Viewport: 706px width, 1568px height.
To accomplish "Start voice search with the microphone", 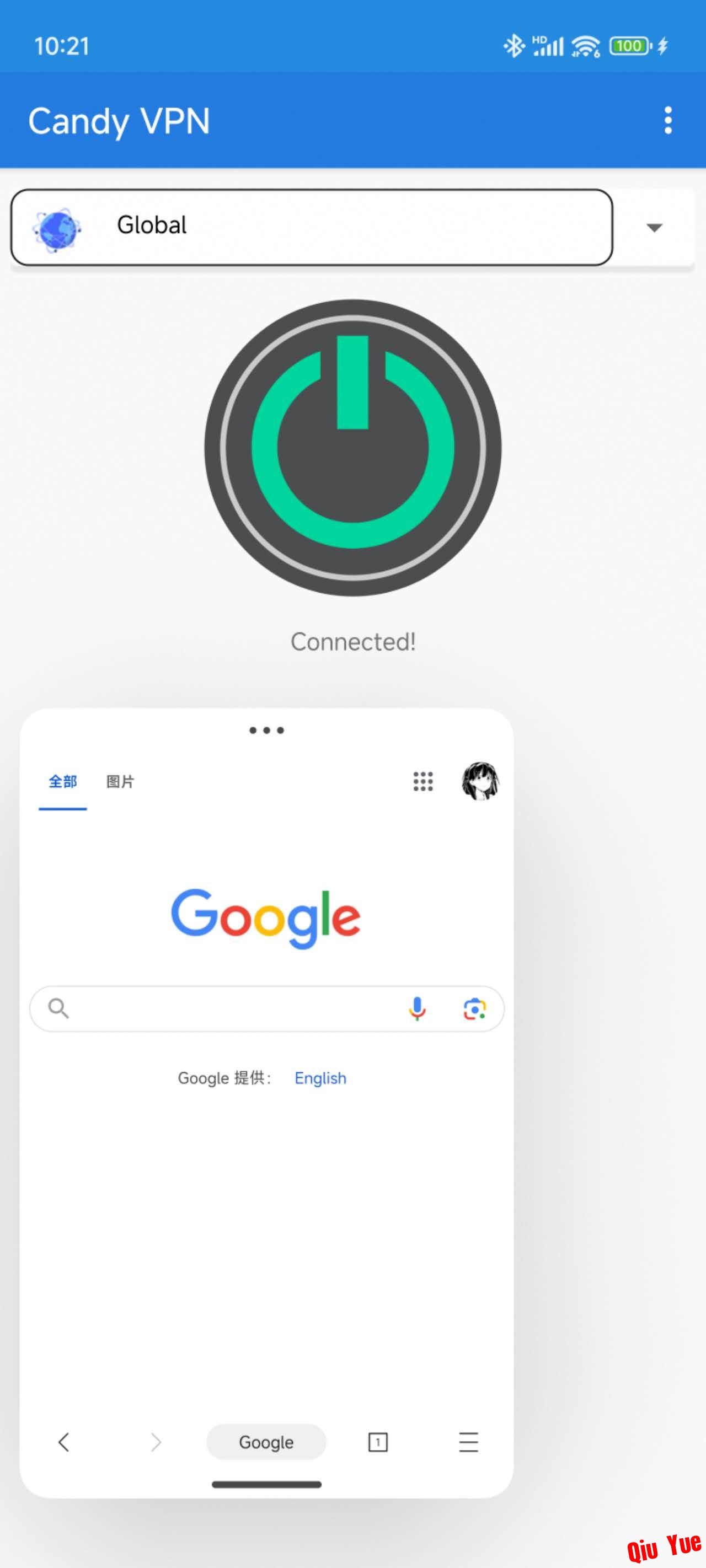I will pyautogui.click(x=418, y=1008).
